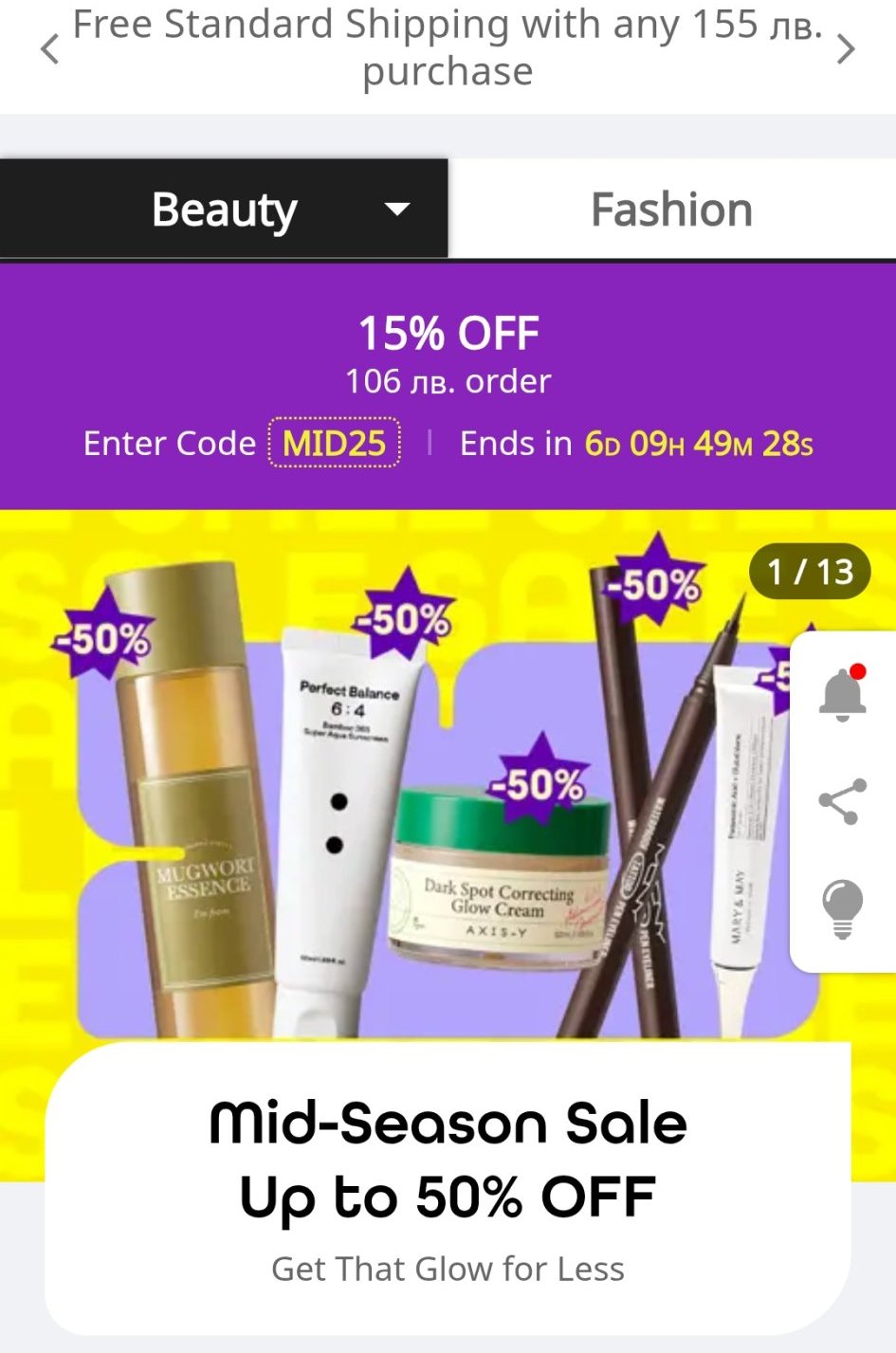Switch to the Fashion tab
The width and height of the screenshot is (896, 1353).
click(x=671, y=209)
